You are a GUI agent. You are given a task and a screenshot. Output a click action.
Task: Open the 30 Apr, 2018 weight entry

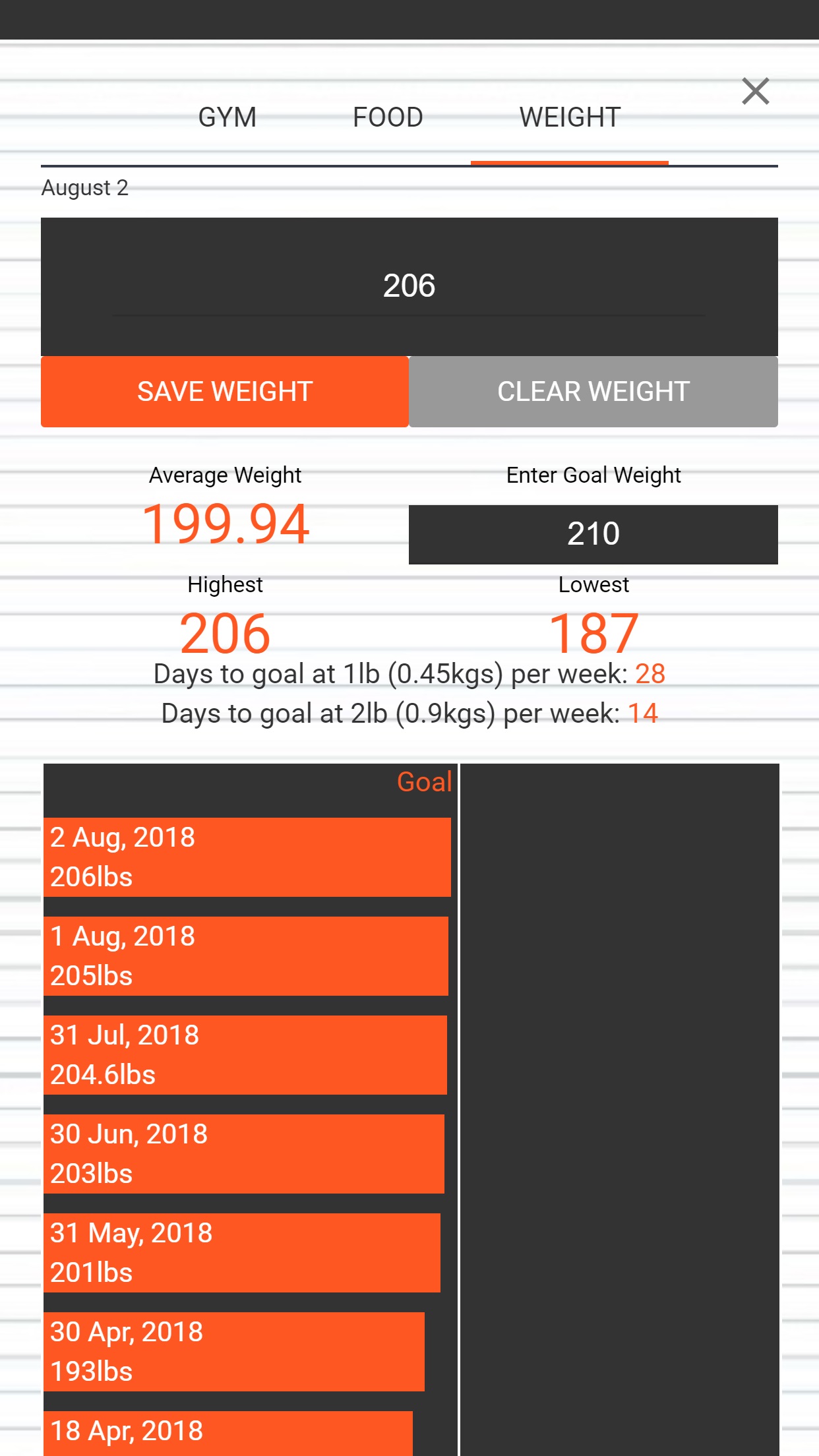[x=234, y=1352]
